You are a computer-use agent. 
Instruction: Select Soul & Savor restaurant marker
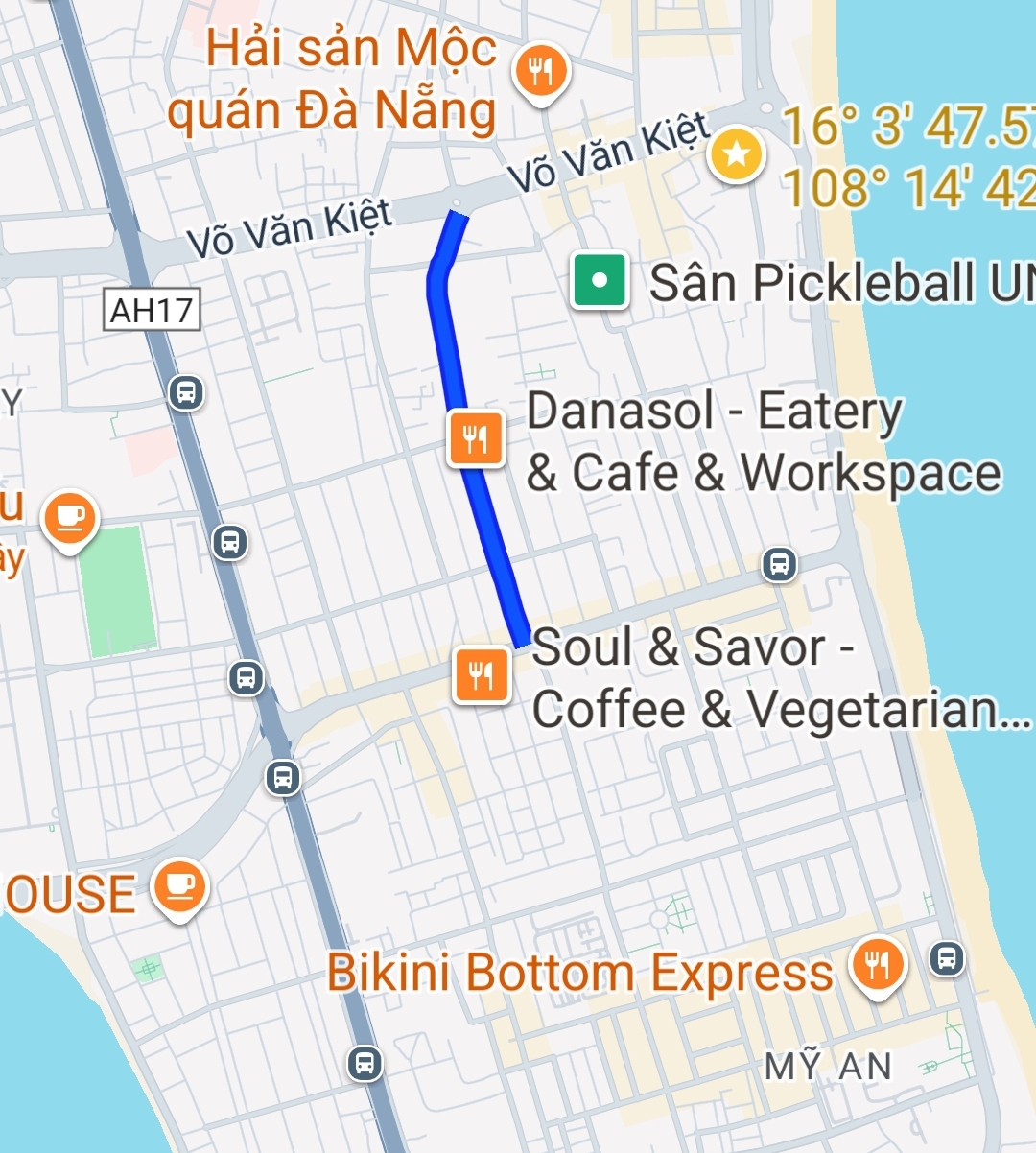[x=482, y=675]
